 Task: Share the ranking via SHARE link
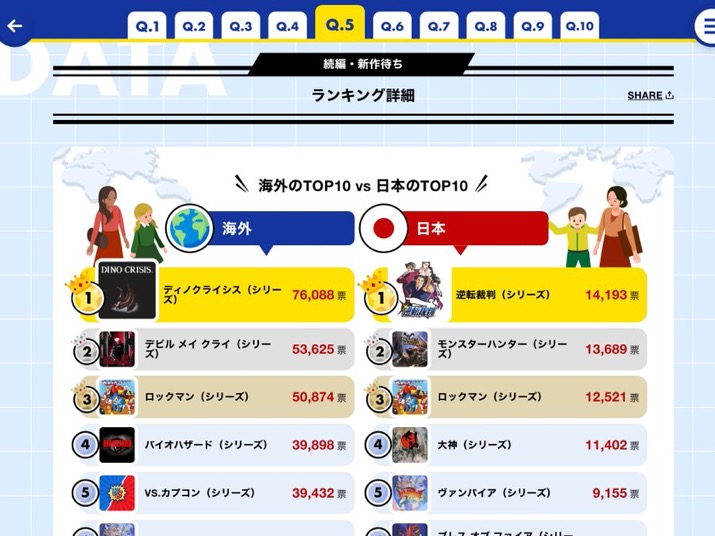650,95
